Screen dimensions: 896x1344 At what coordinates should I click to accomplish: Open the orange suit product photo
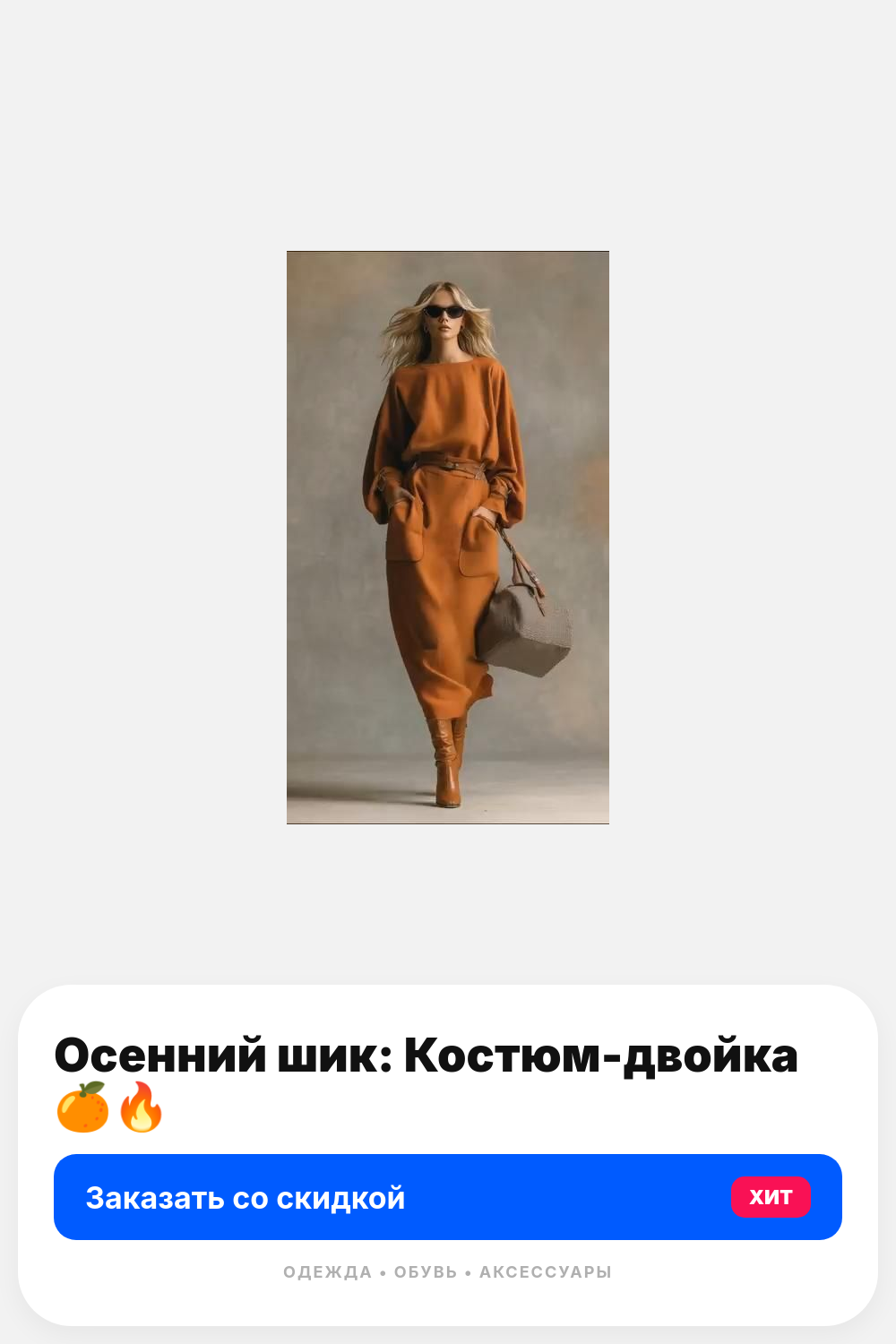click(448, 538)
